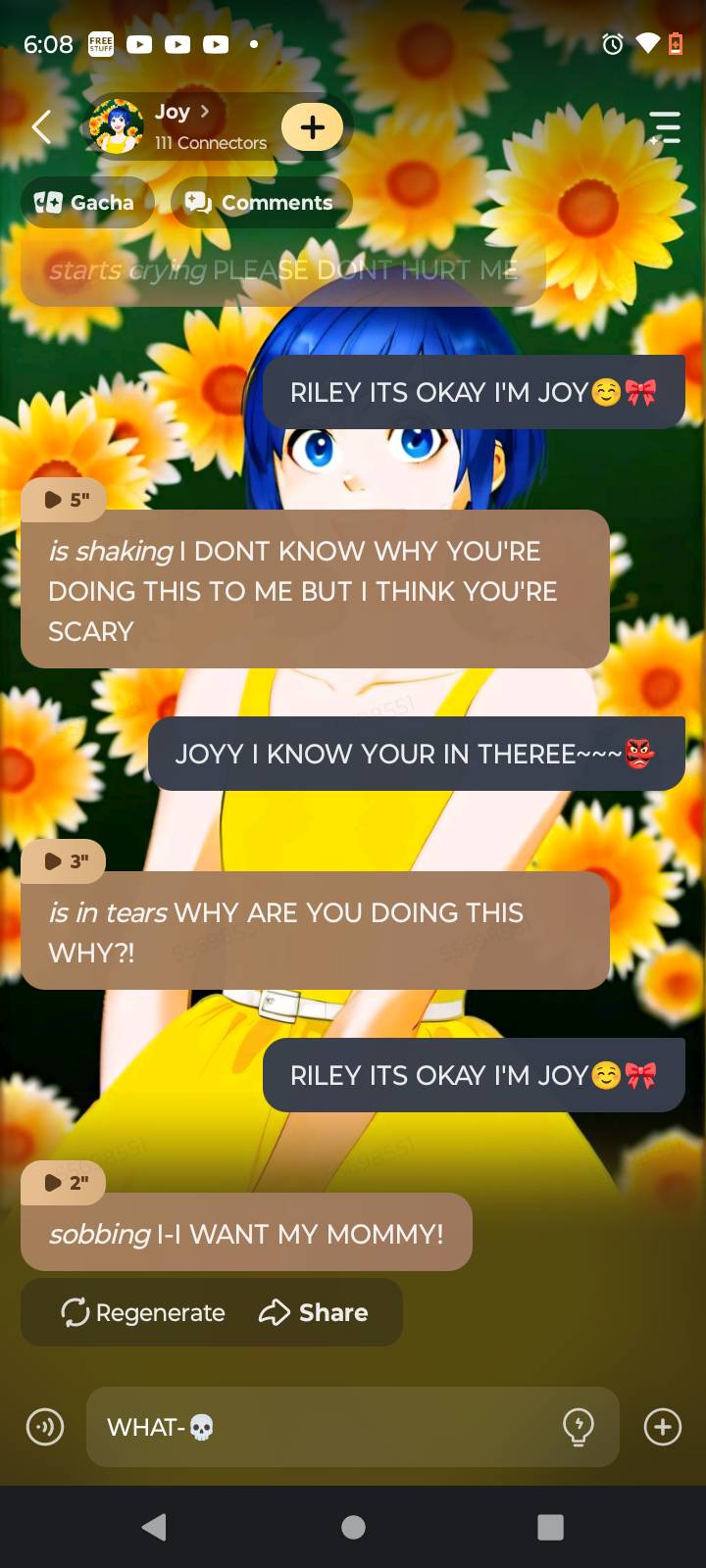The image size is (706, 1568).
Task: Tap the voice input icon
Action: (x=45, y=1427)
